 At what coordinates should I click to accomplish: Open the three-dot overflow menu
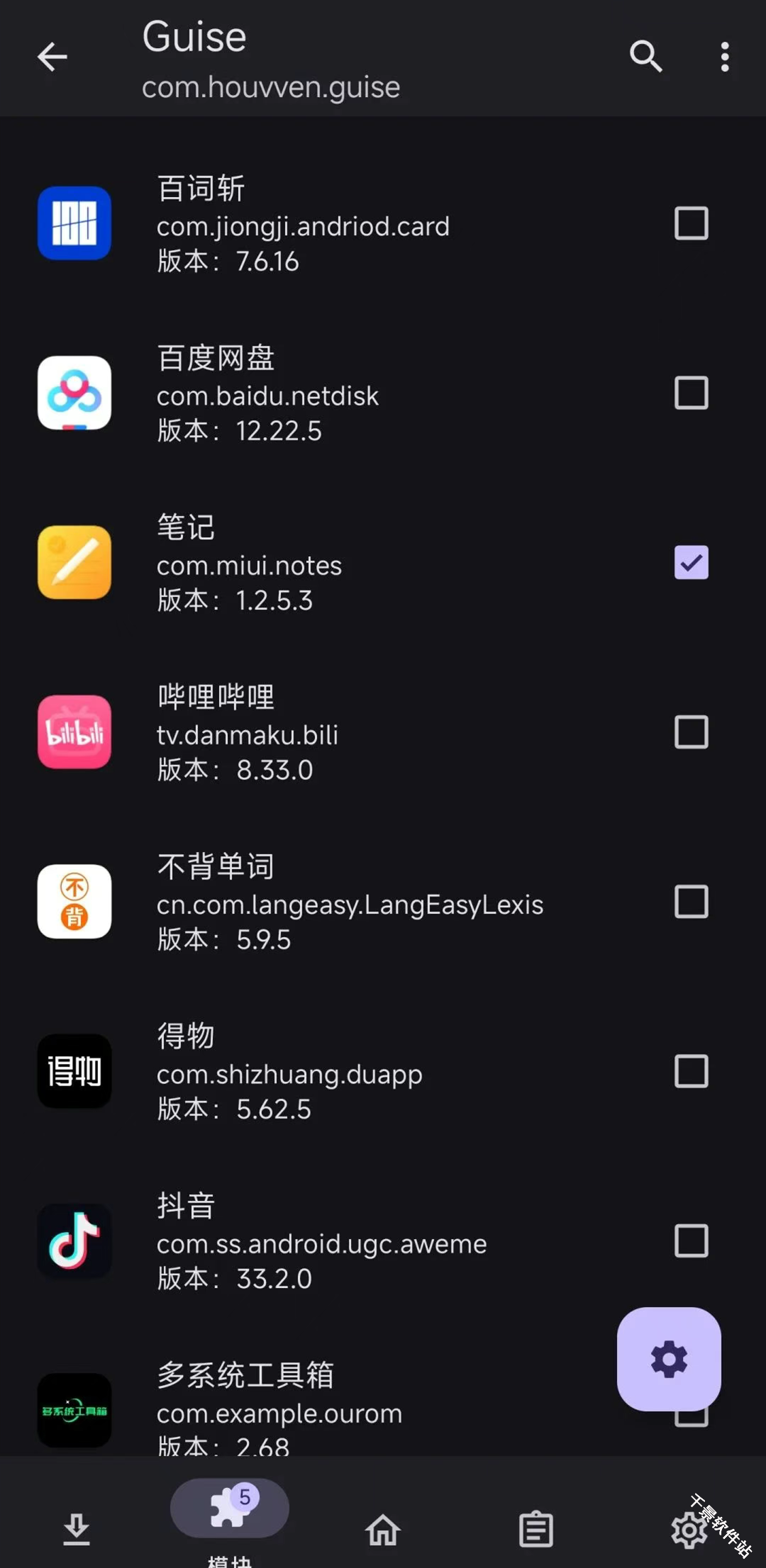click(x=724, y=56)
